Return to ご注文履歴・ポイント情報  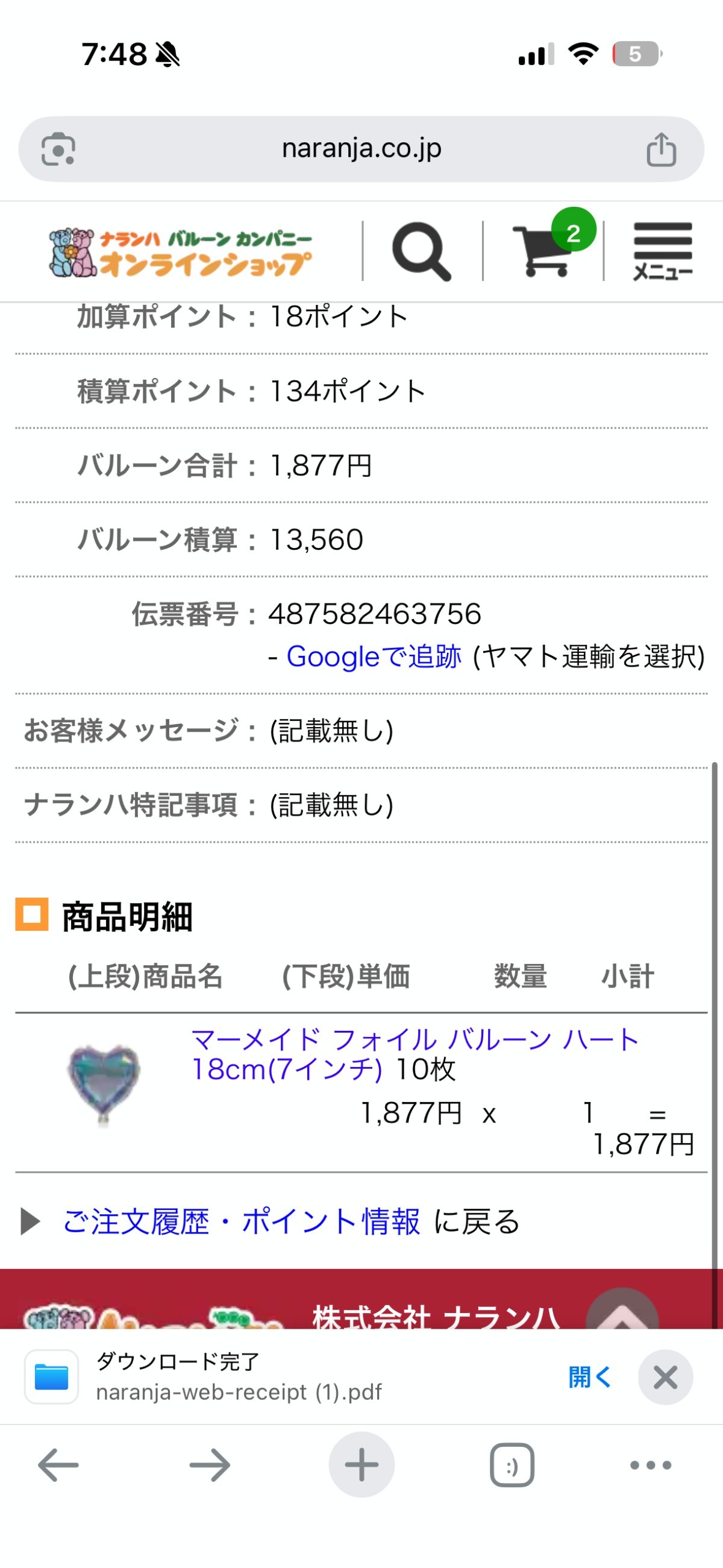click(242, 1221)
